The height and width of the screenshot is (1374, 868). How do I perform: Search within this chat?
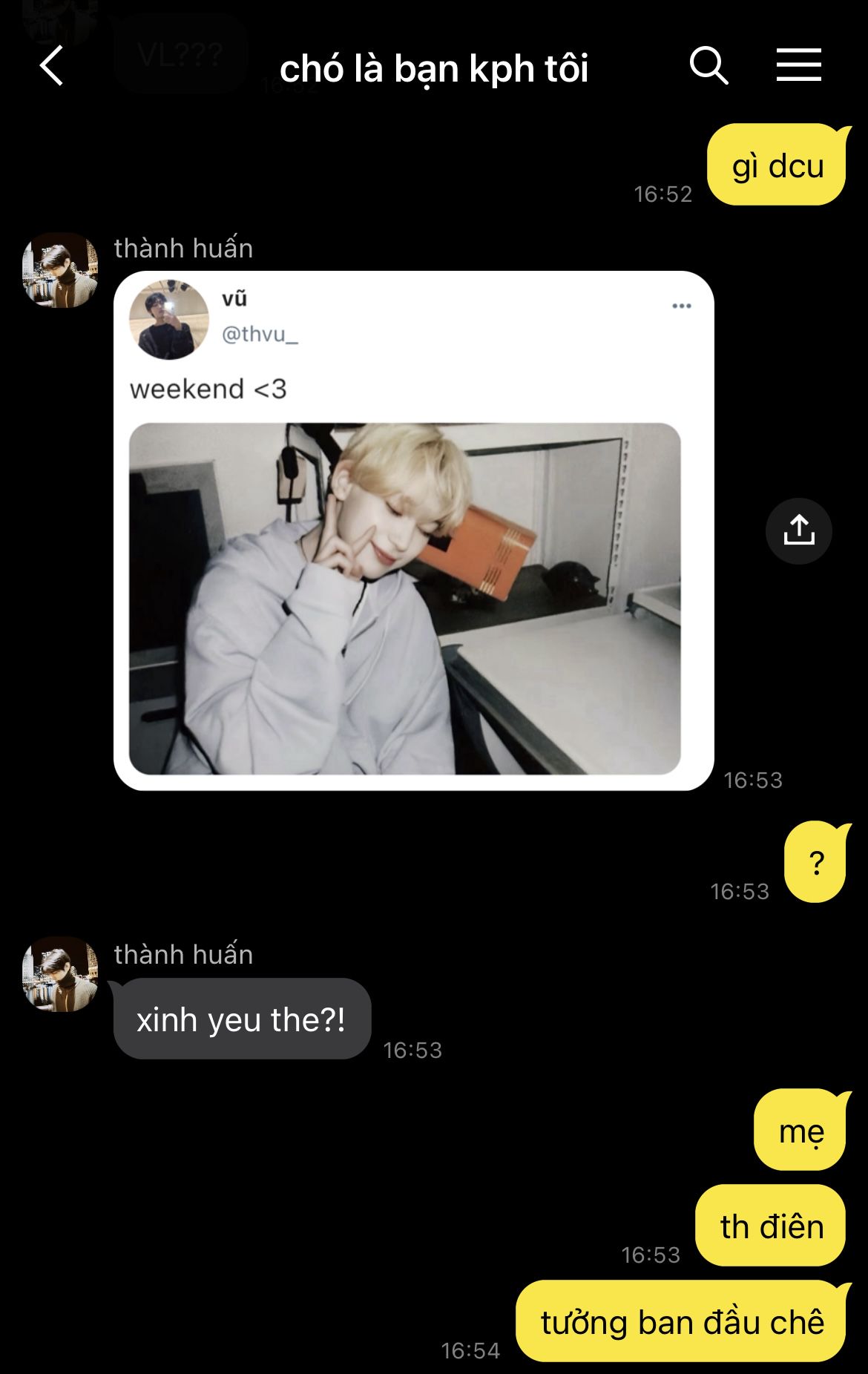708,67
